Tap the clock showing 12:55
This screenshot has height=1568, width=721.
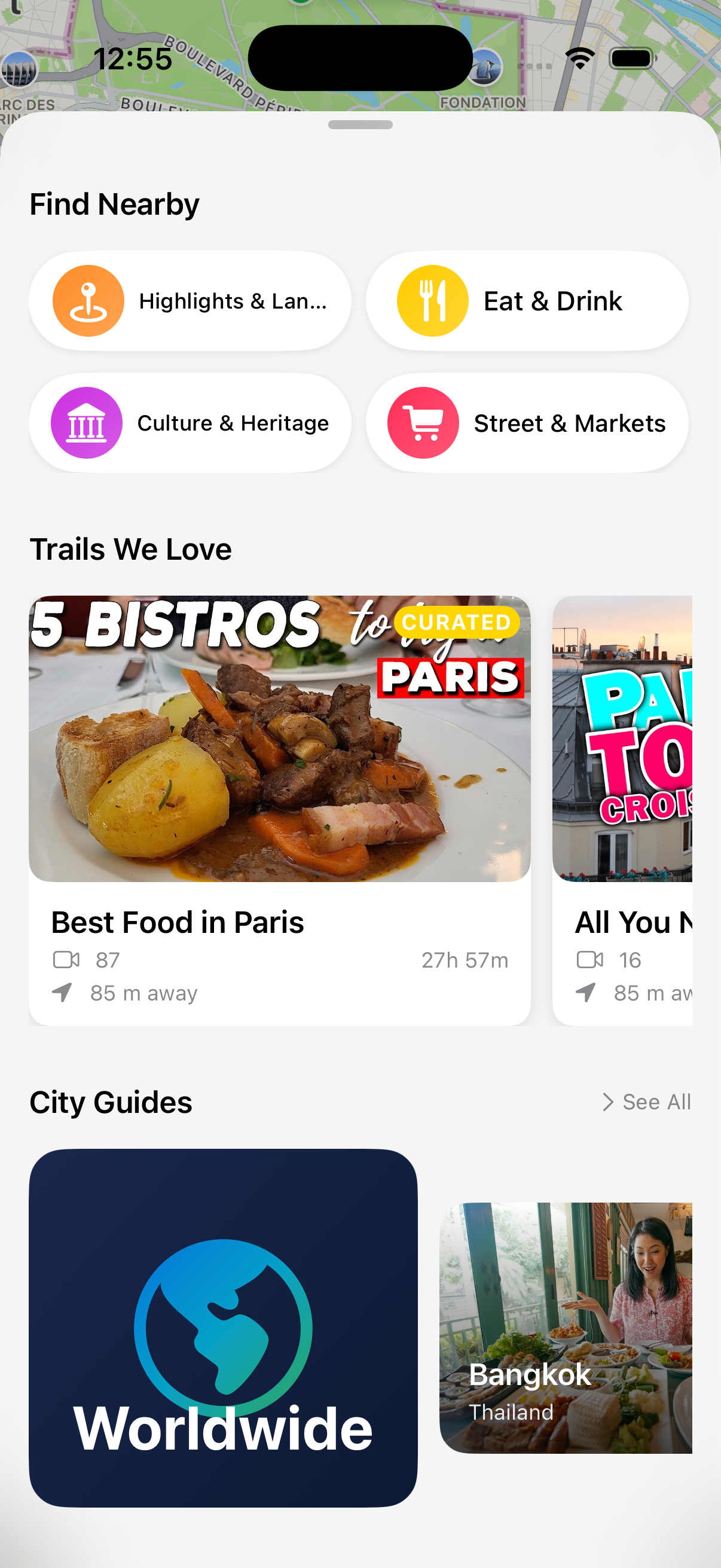coord(133,59)
